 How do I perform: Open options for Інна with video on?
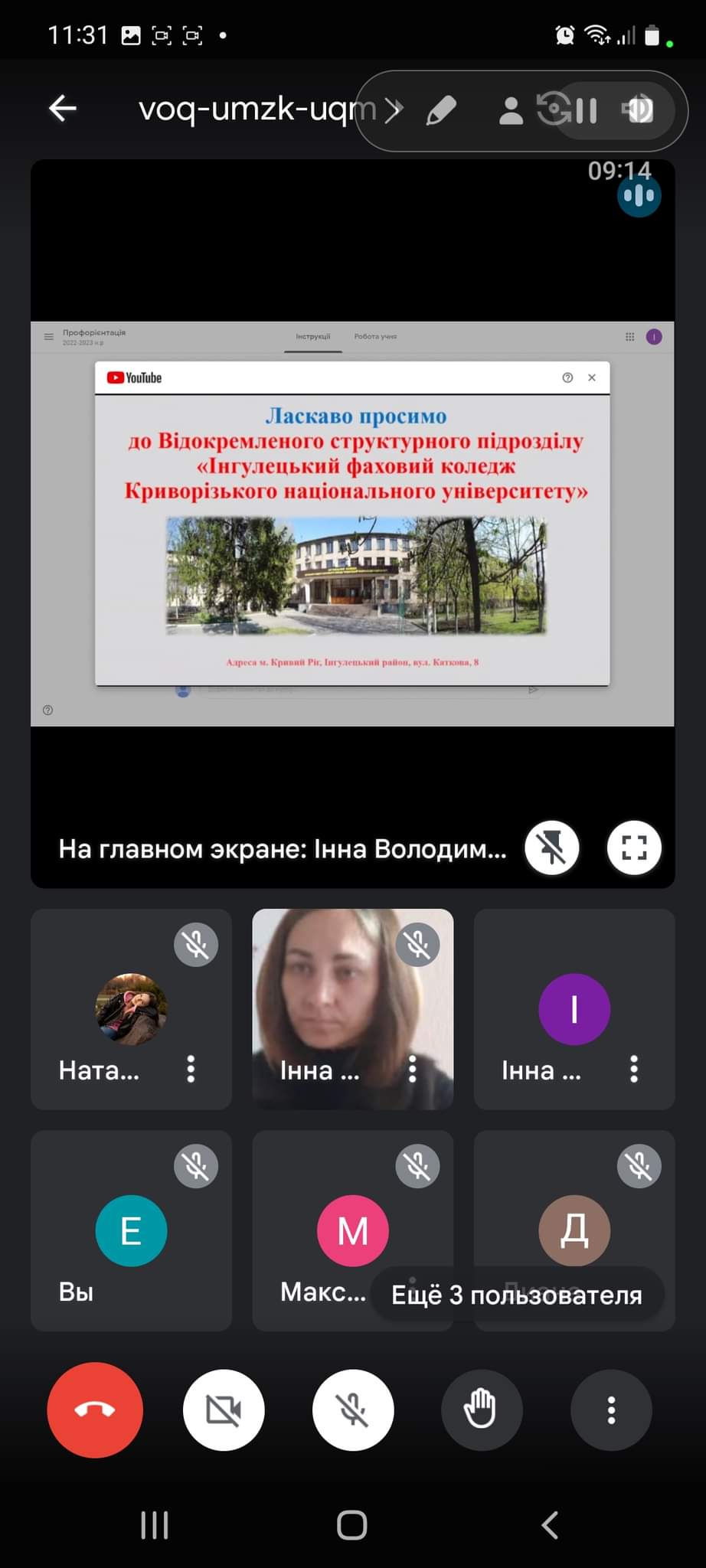(412, 1069)
